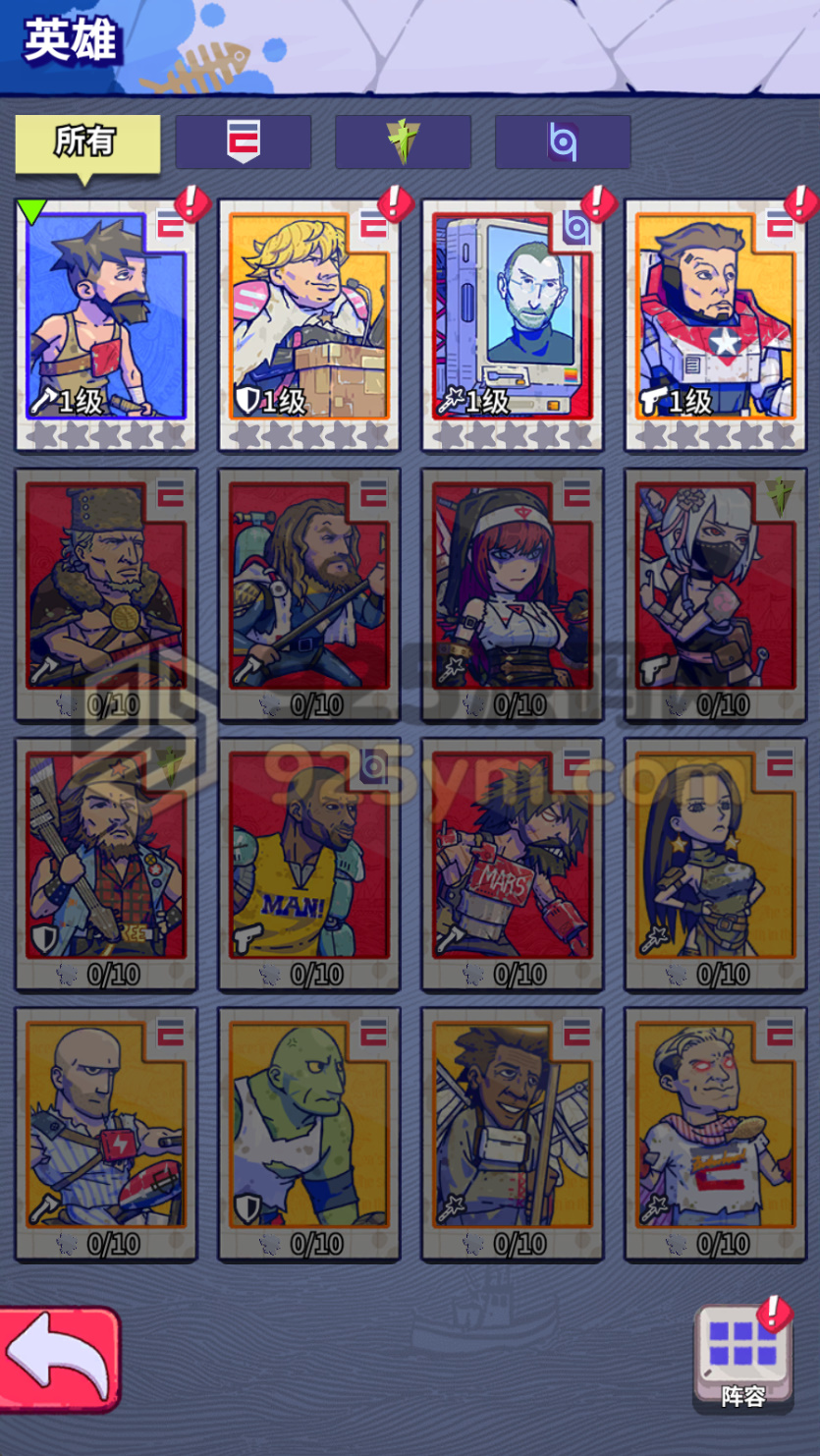Open the locked green-skinned brute hero card
Screen dimensions: 820x1456
pos(309,1135)
